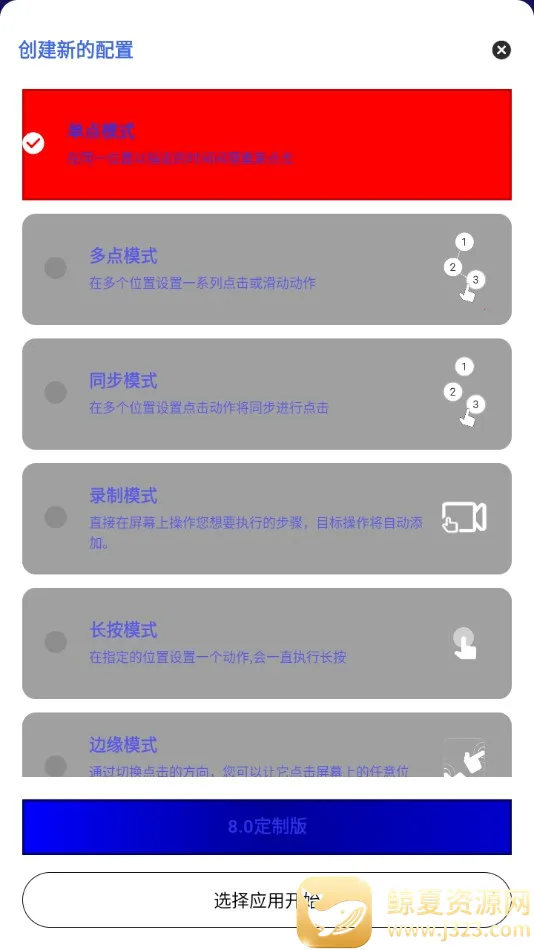Select the 单点模式 option
Image resolution: width=534 pixels, height=950 pixels.
pyautogui.click(x=267, y=144)
